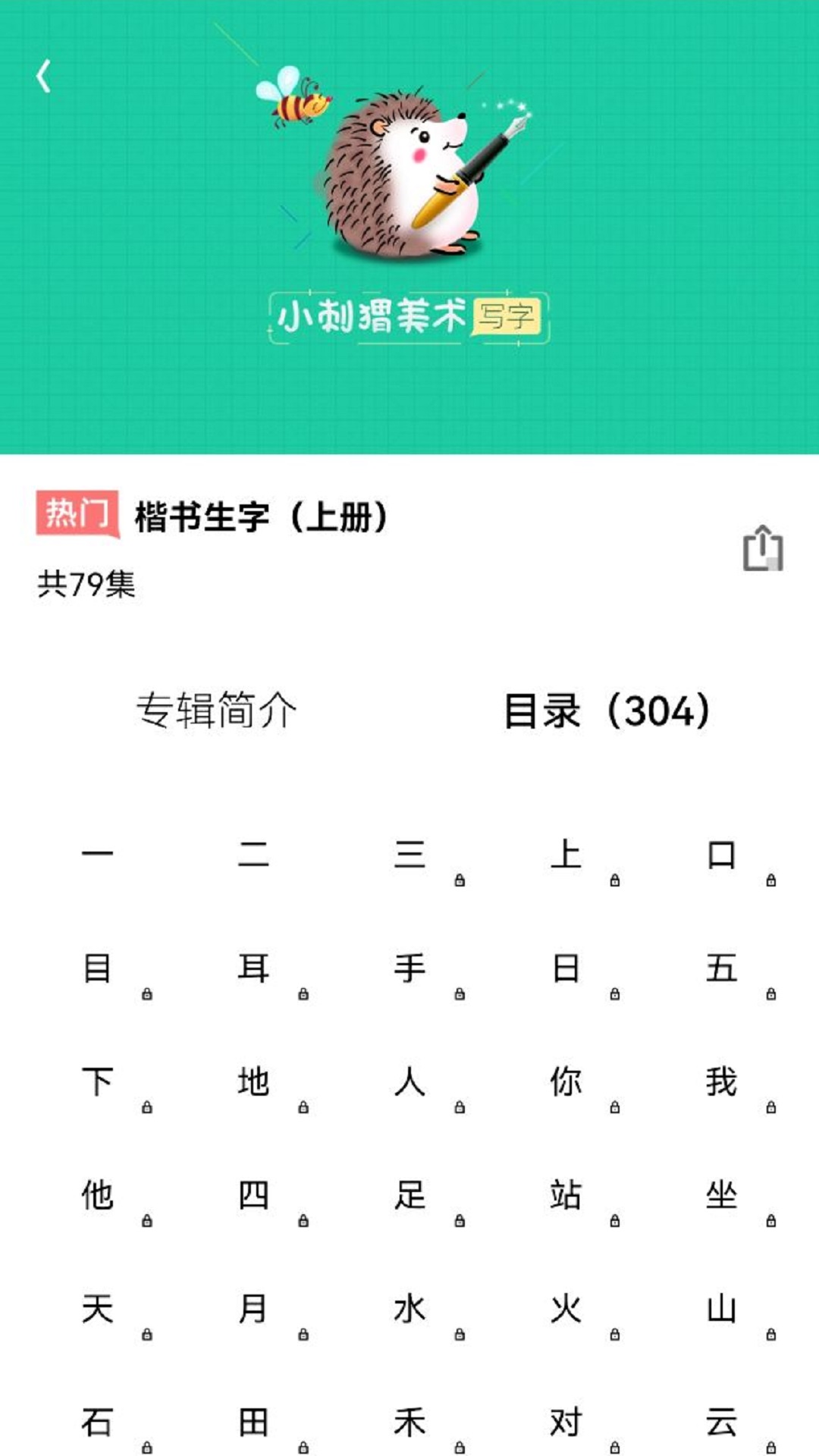819x1456 pixels.
Task: Select the locked character 三
Action: [409, 855]
